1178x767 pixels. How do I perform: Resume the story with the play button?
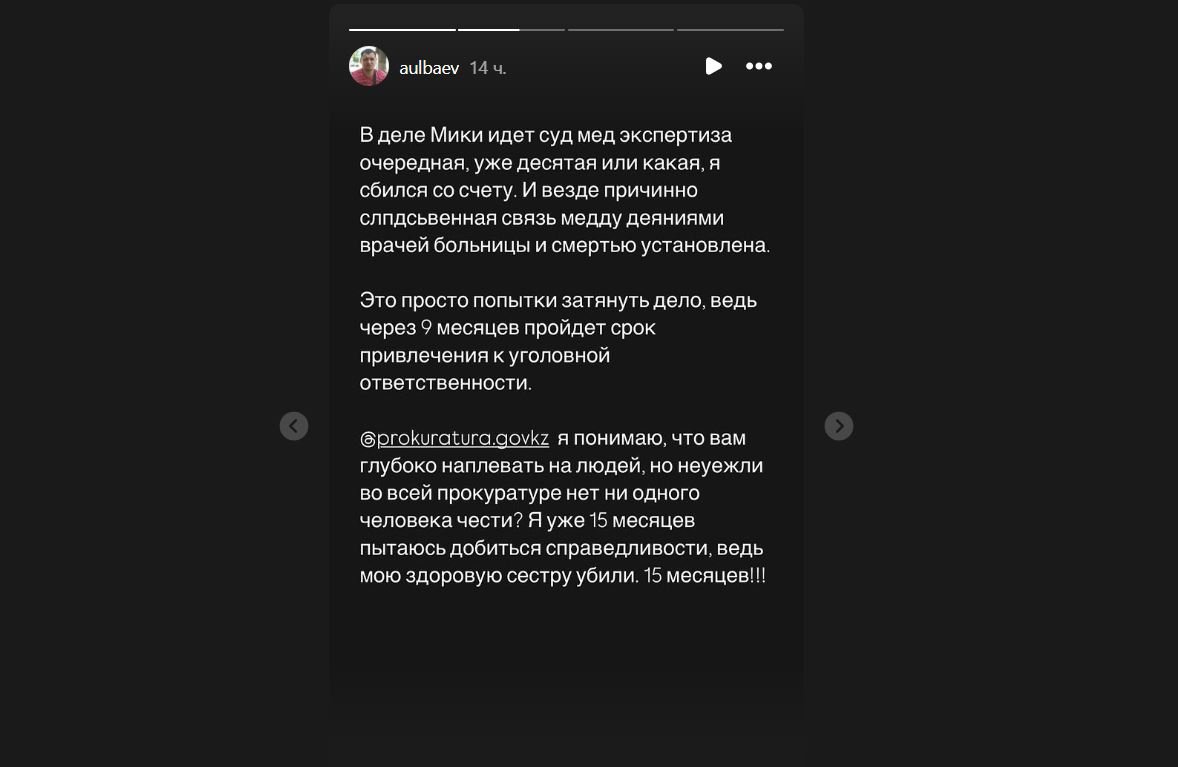(713, 66)
